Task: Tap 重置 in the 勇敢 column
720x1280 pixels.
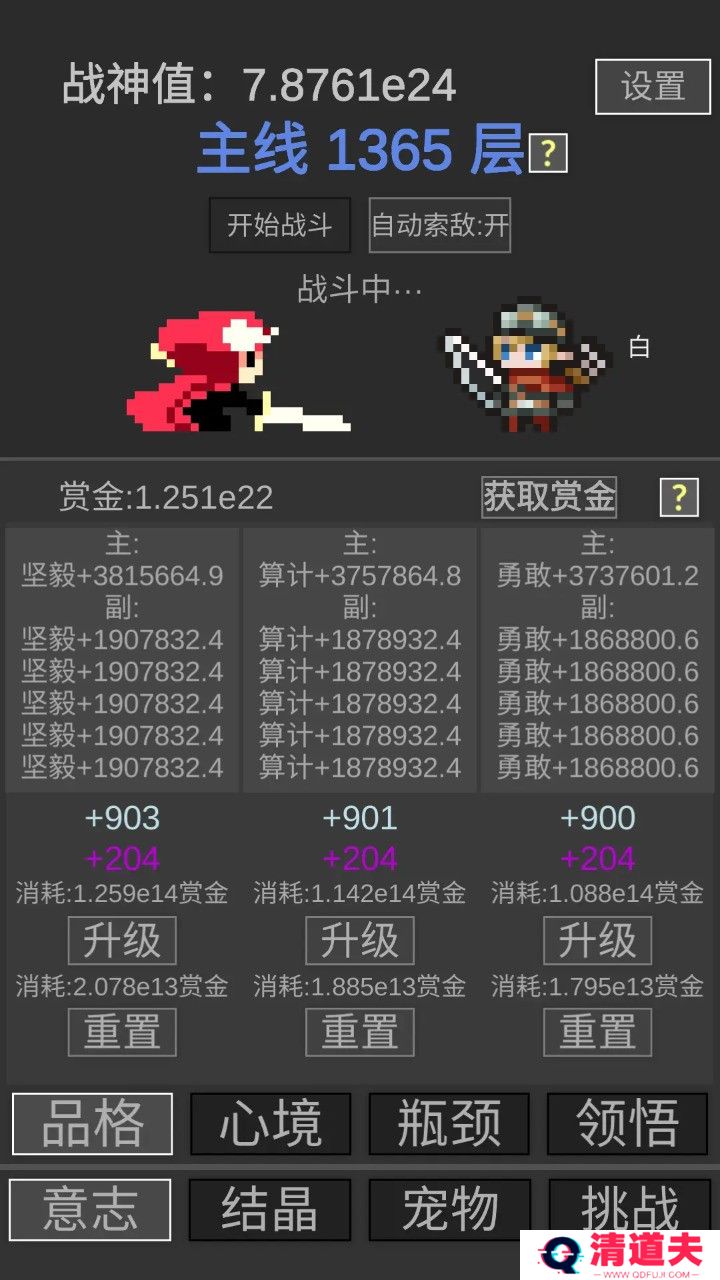Action: 597,1032
